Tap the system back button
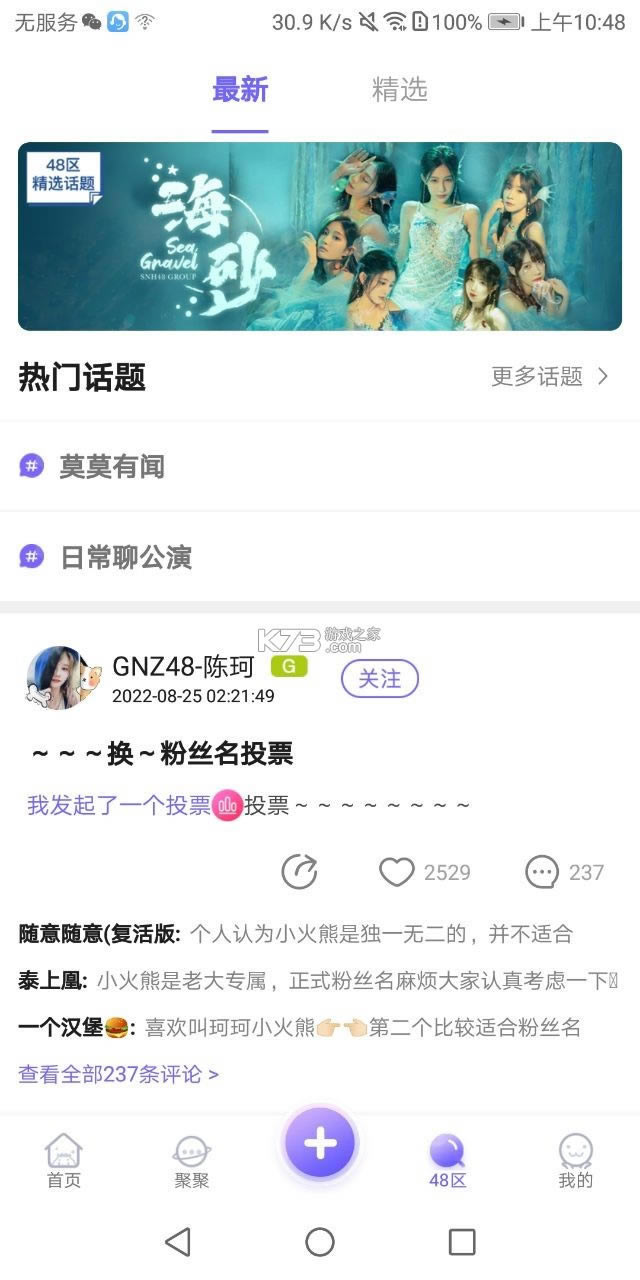Viewport: 640px width, 1280px height. pyautogui.click(x=178, y=1242)
